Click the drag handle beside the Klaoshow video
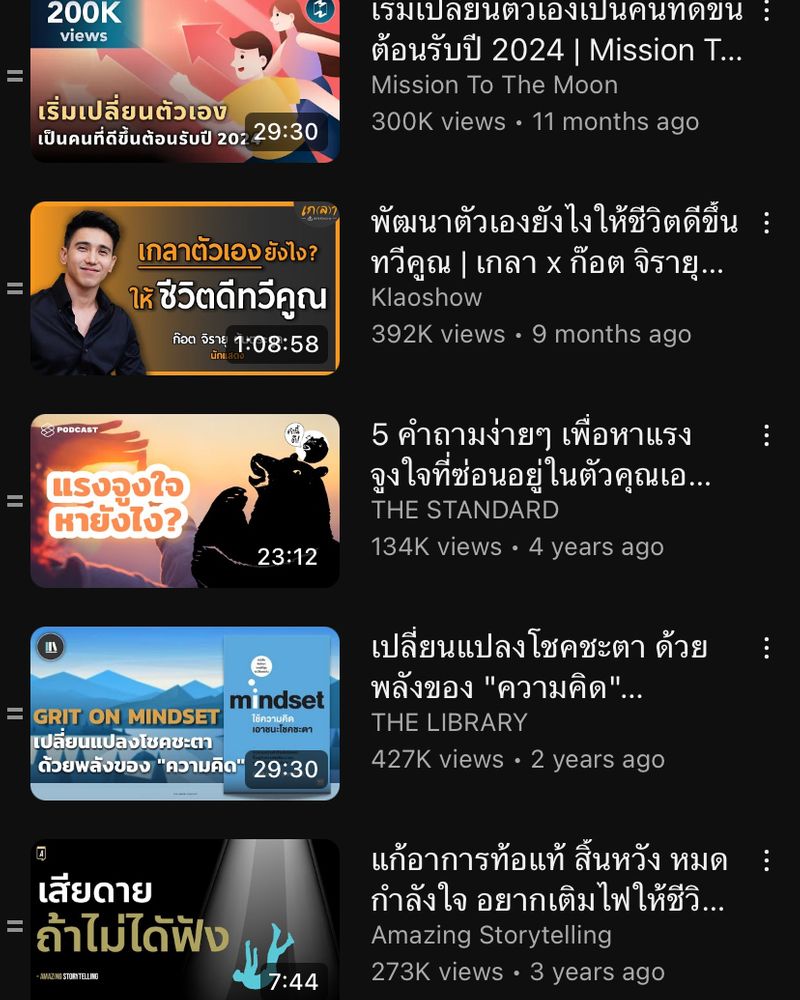 pos(14,287)
